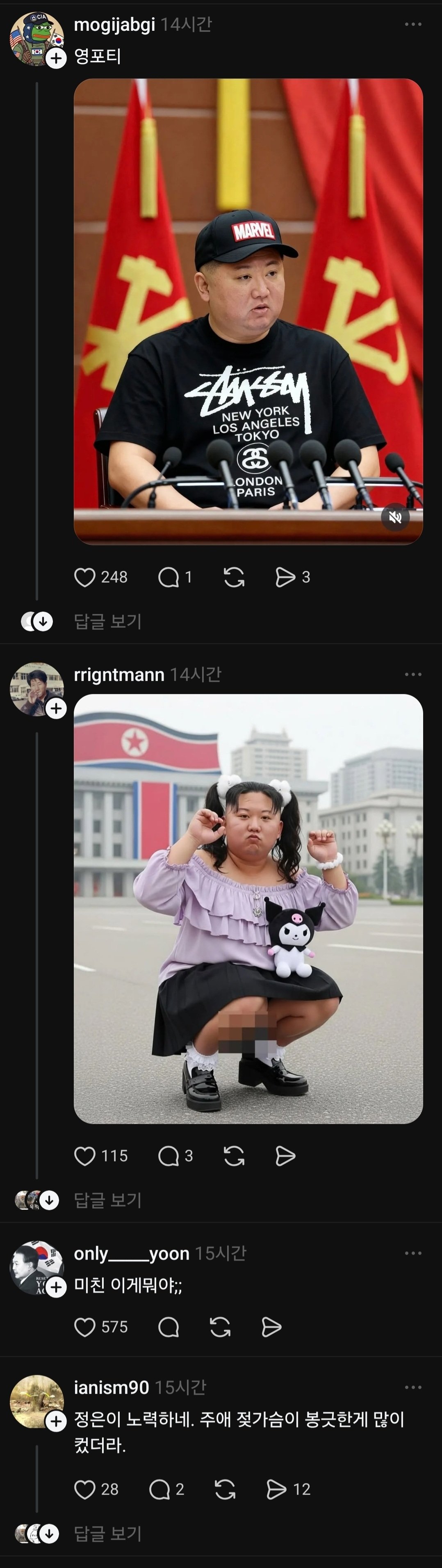Like ianism90's post

point(84,1489)
